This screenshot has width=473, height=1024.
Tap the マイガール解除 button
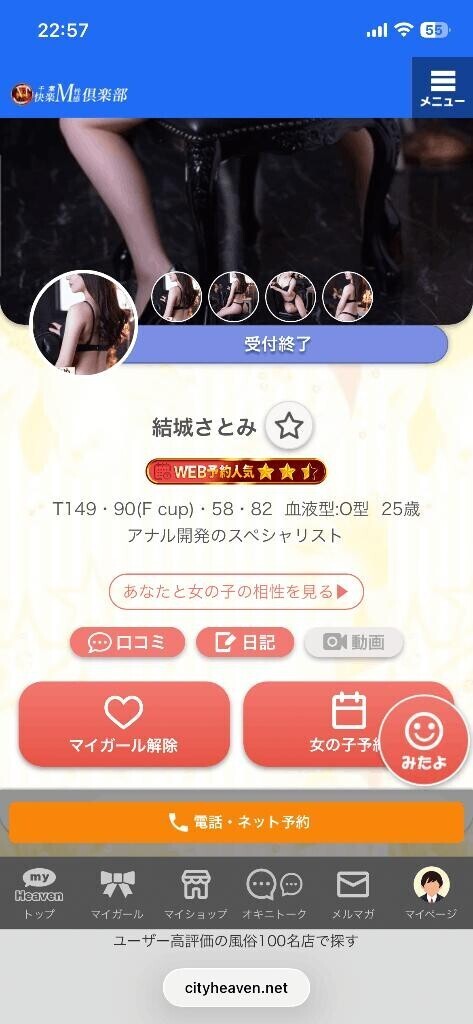click(x=124, y=724)
